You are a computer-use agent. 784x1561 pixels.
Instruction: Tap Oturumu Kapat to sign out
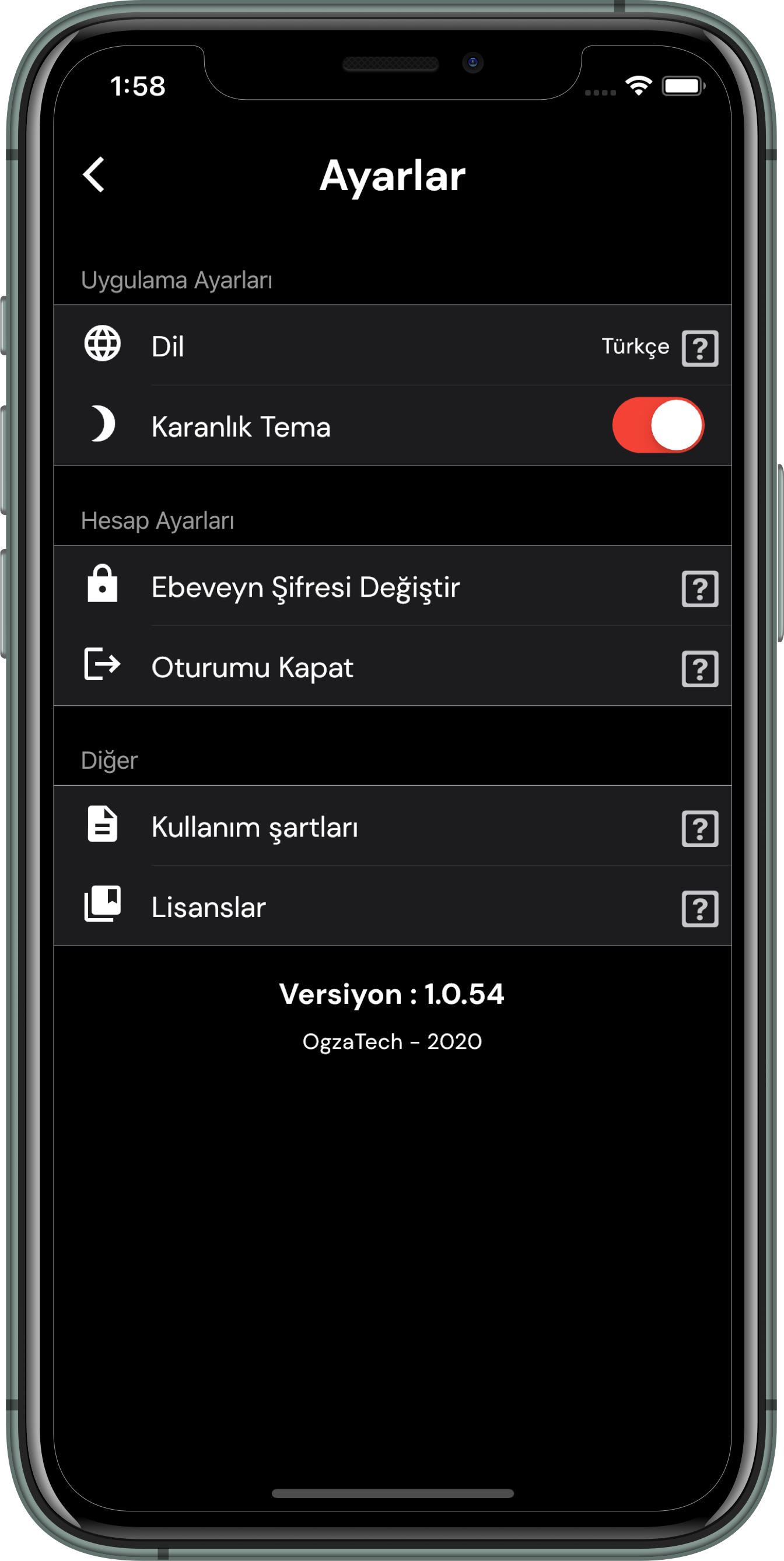(x=253, y=667)
